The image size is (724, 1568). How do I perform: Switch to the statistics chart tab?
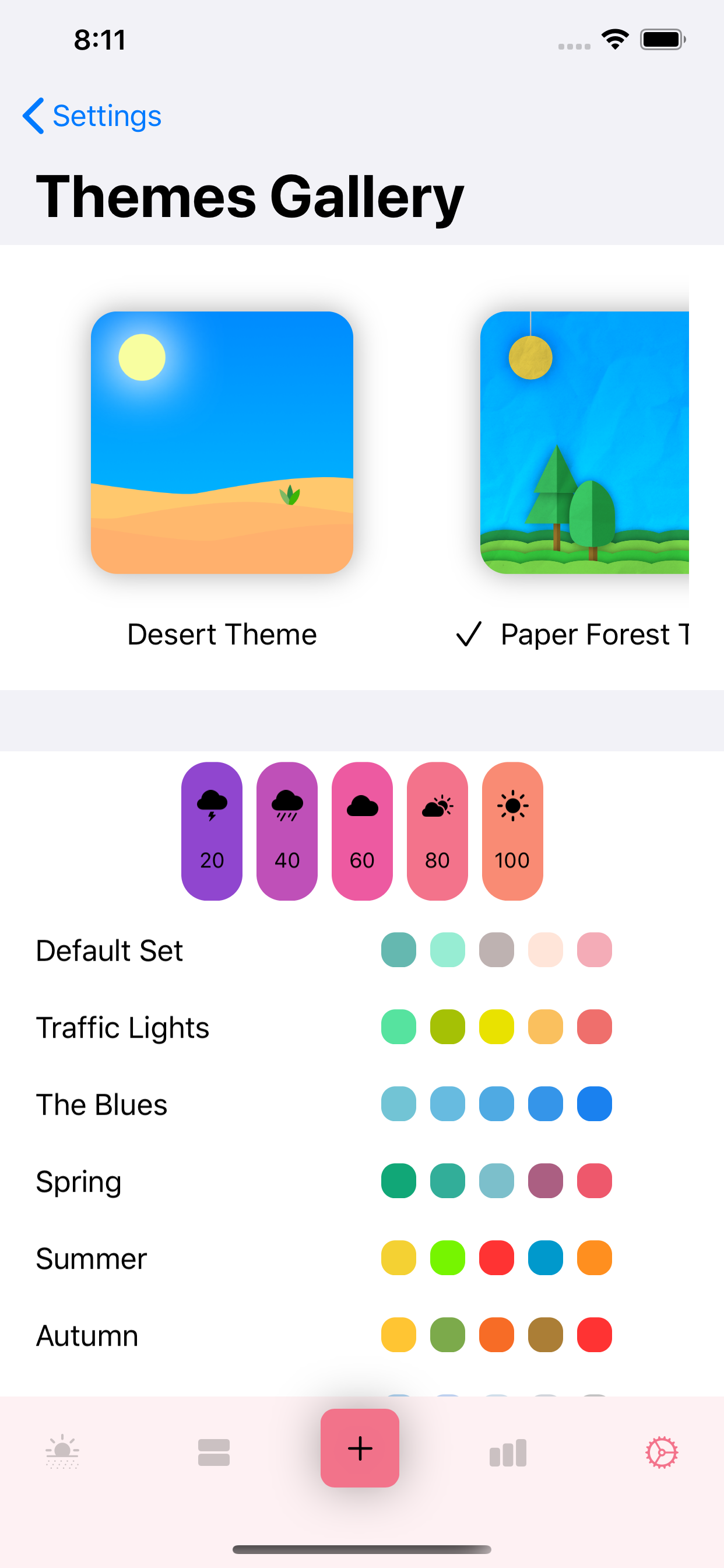[508, 1452]
